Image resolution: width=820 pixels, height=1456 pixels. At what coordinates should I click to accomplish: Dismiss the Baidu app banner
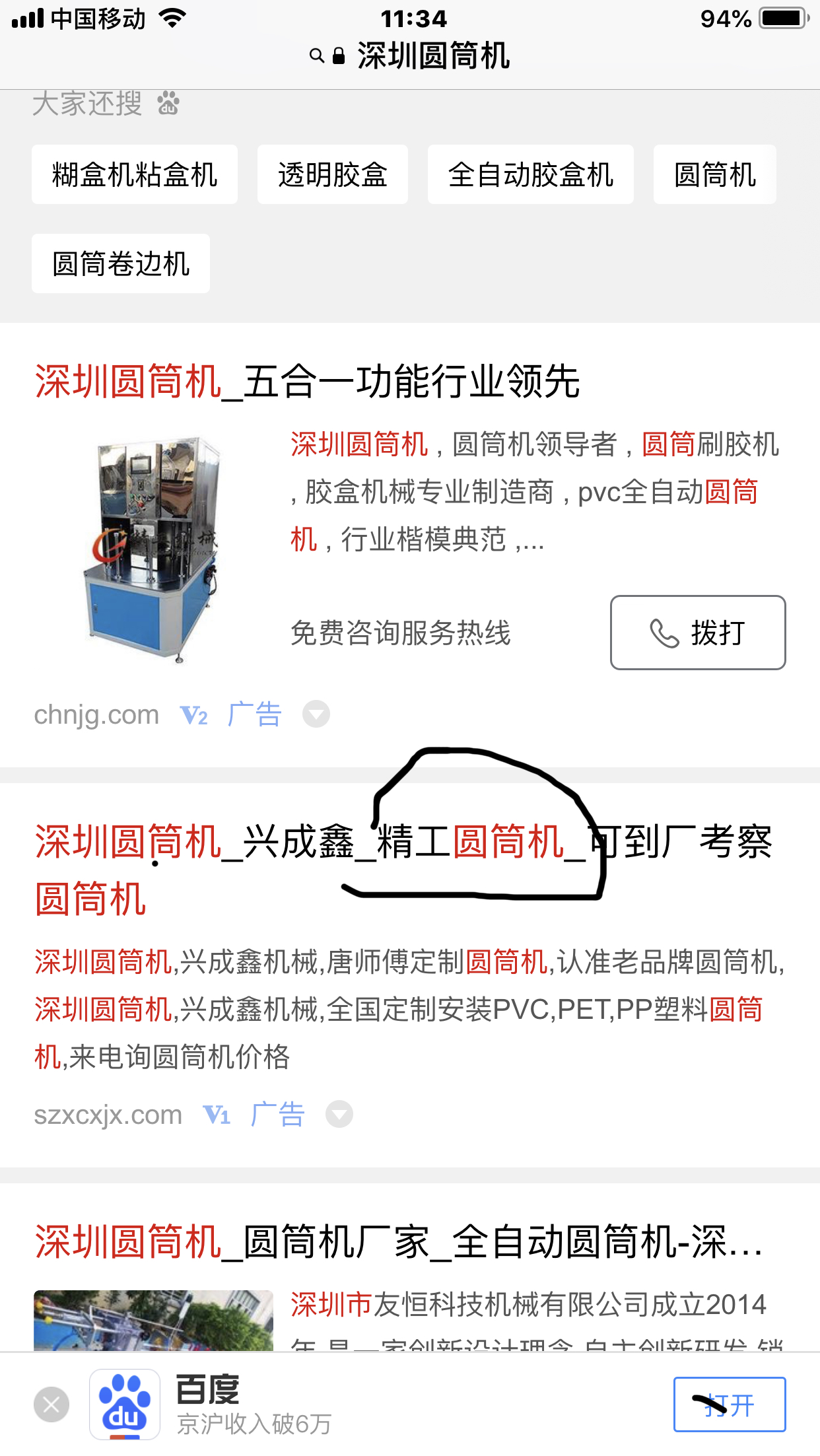pyautogui.click(x=51, y=1404)
